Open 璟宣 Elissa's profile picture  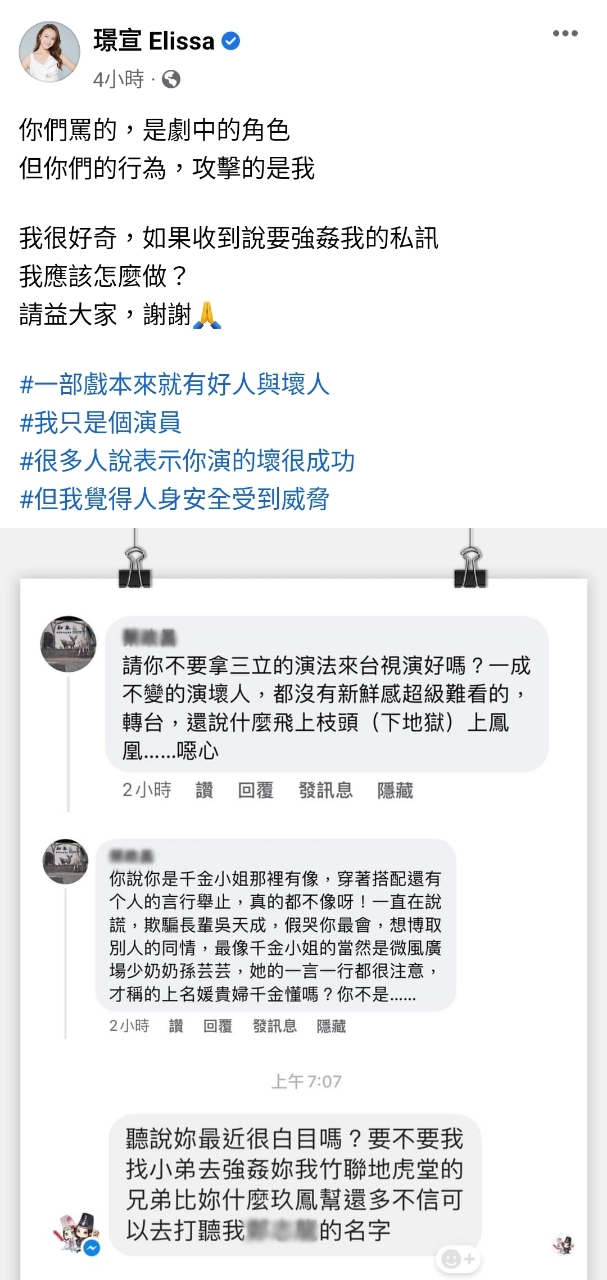(x=50, y=52)
